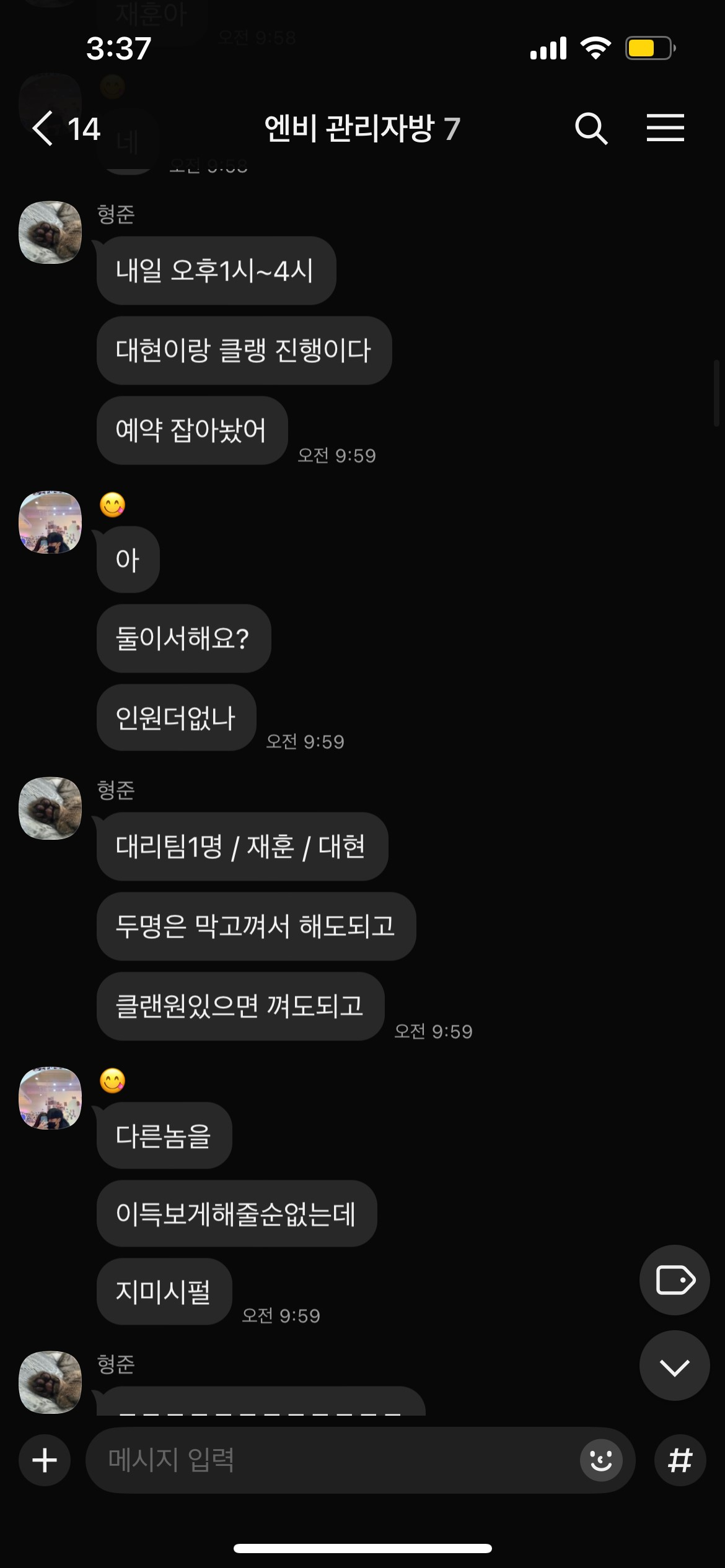Focus the message input field

pyautogui.click(x=335, y=1460)
